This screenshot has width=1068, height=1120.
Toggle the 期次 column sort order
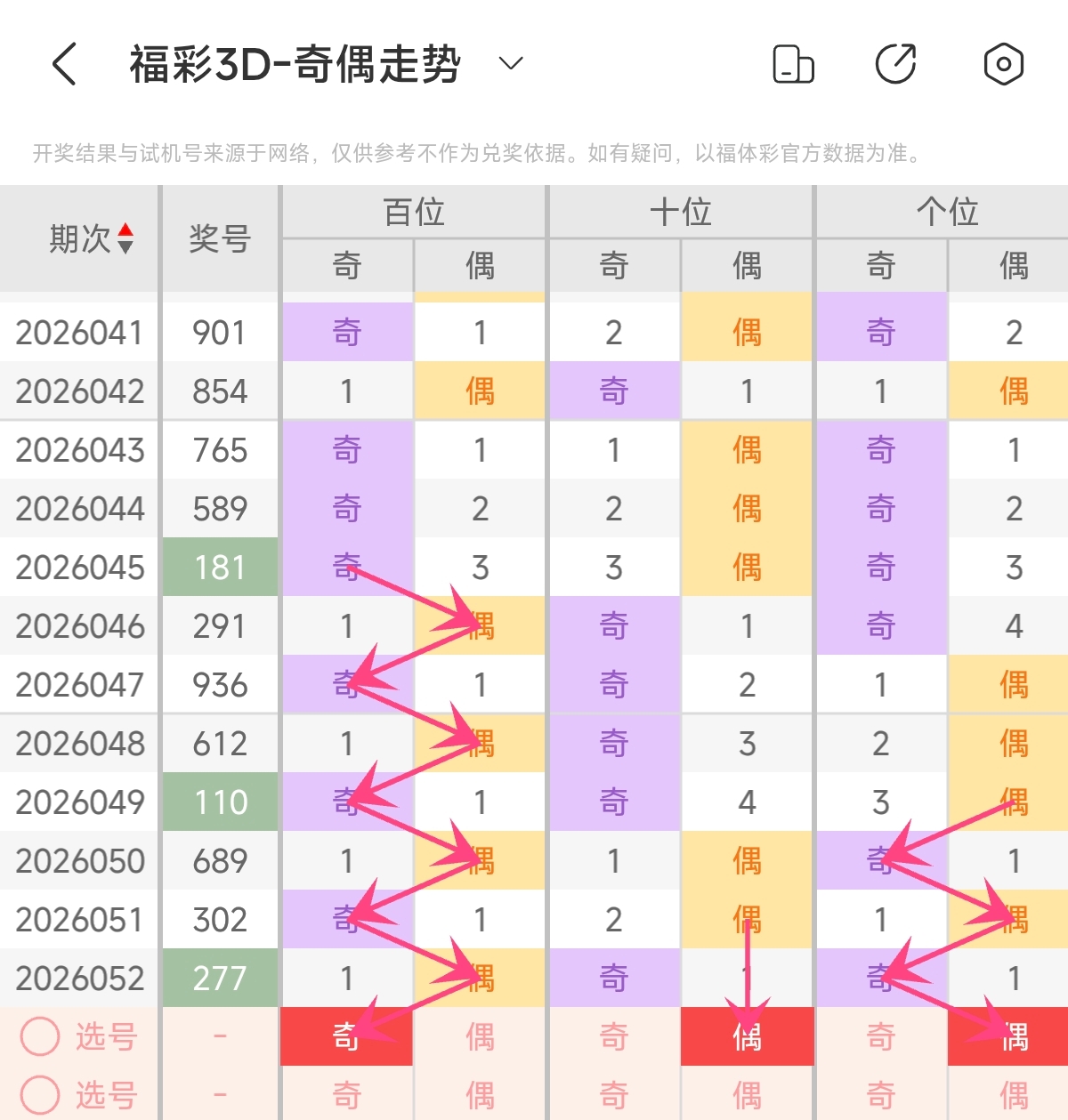tap(91, 238)
